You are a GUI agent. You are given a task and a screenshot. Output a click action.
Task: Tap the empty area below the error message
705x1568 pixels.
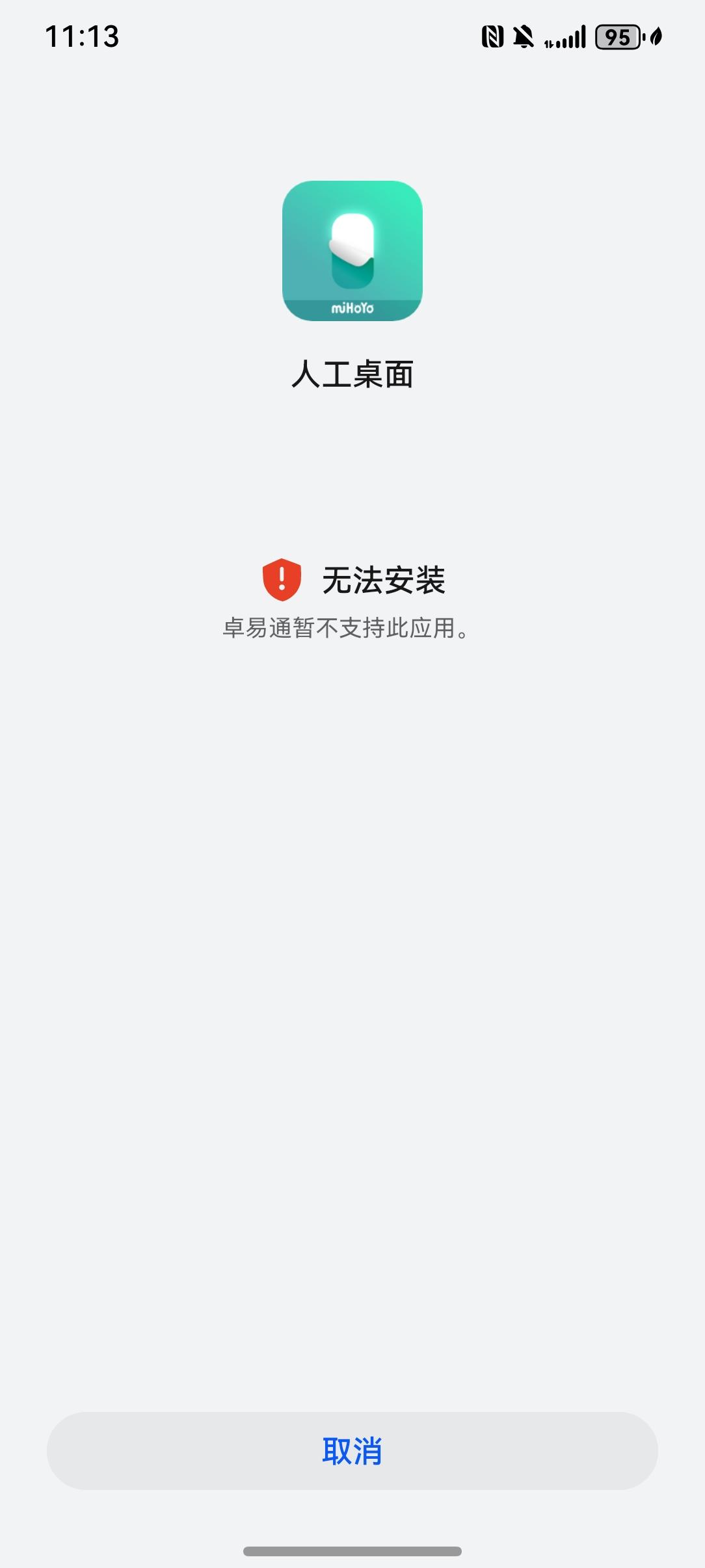pos(352,910)
